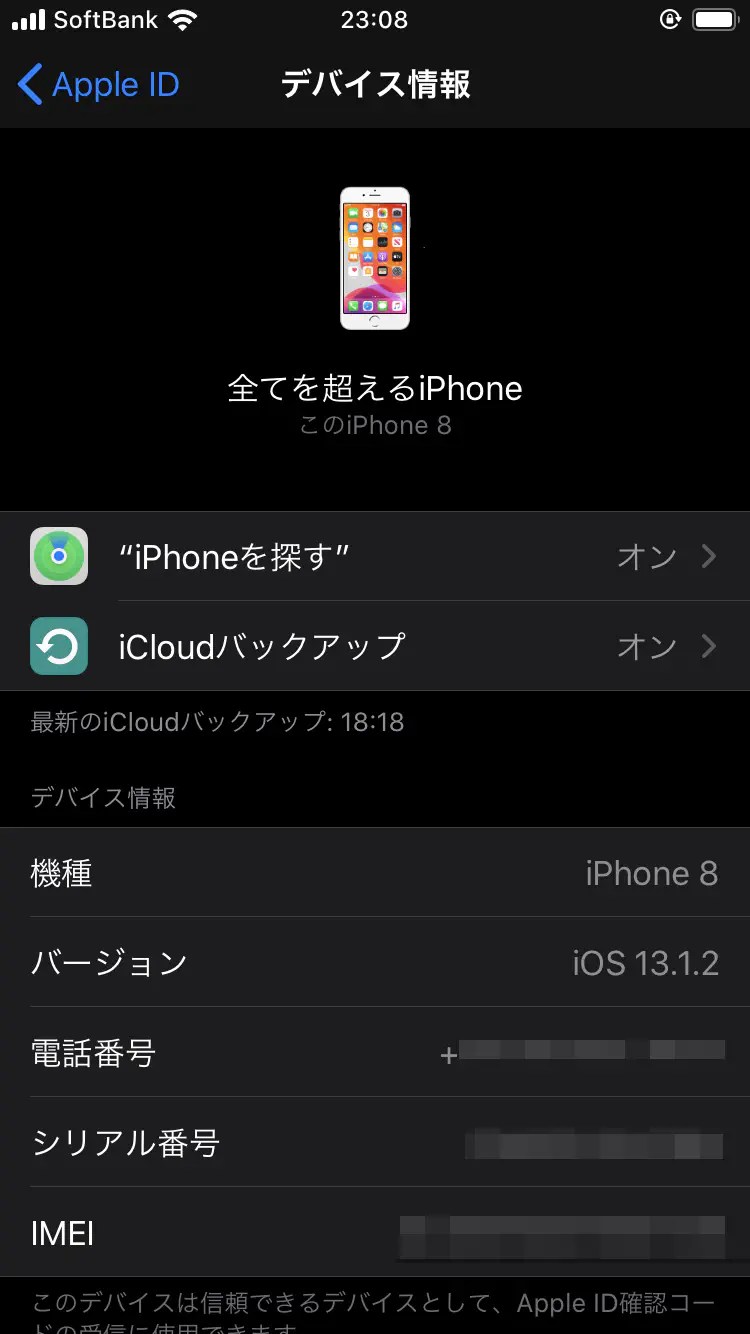This screenshot has height=1334, width=750.
Task: Go back to Apple ID
Action: [98, 85]
